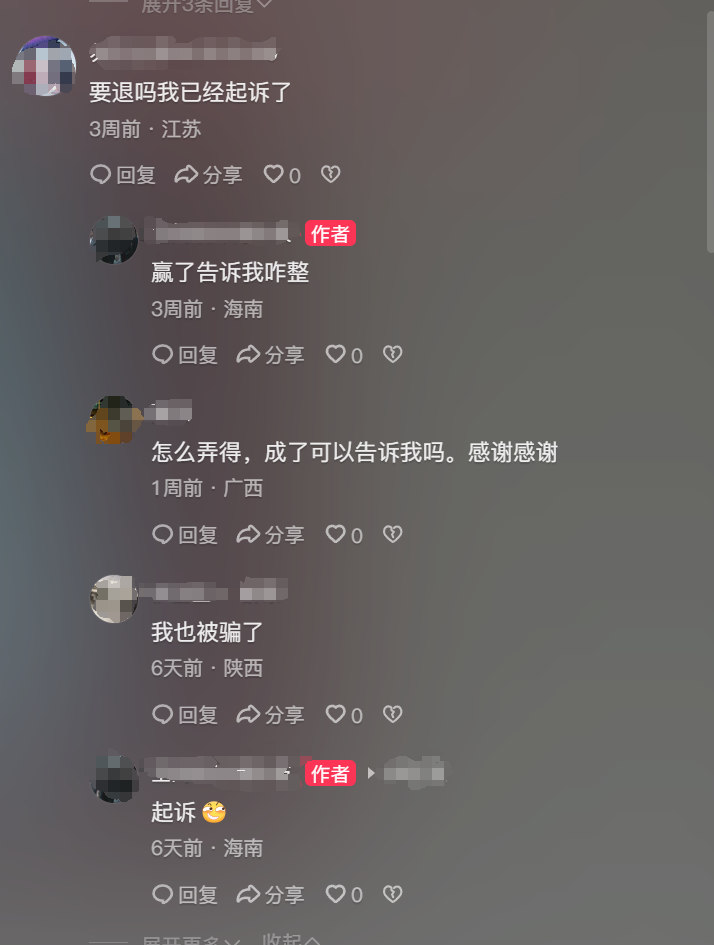Reply to the comment "我也被骗了"
Image resolution: width=714 pixels, height=945 pixels.
pos(185,715)
